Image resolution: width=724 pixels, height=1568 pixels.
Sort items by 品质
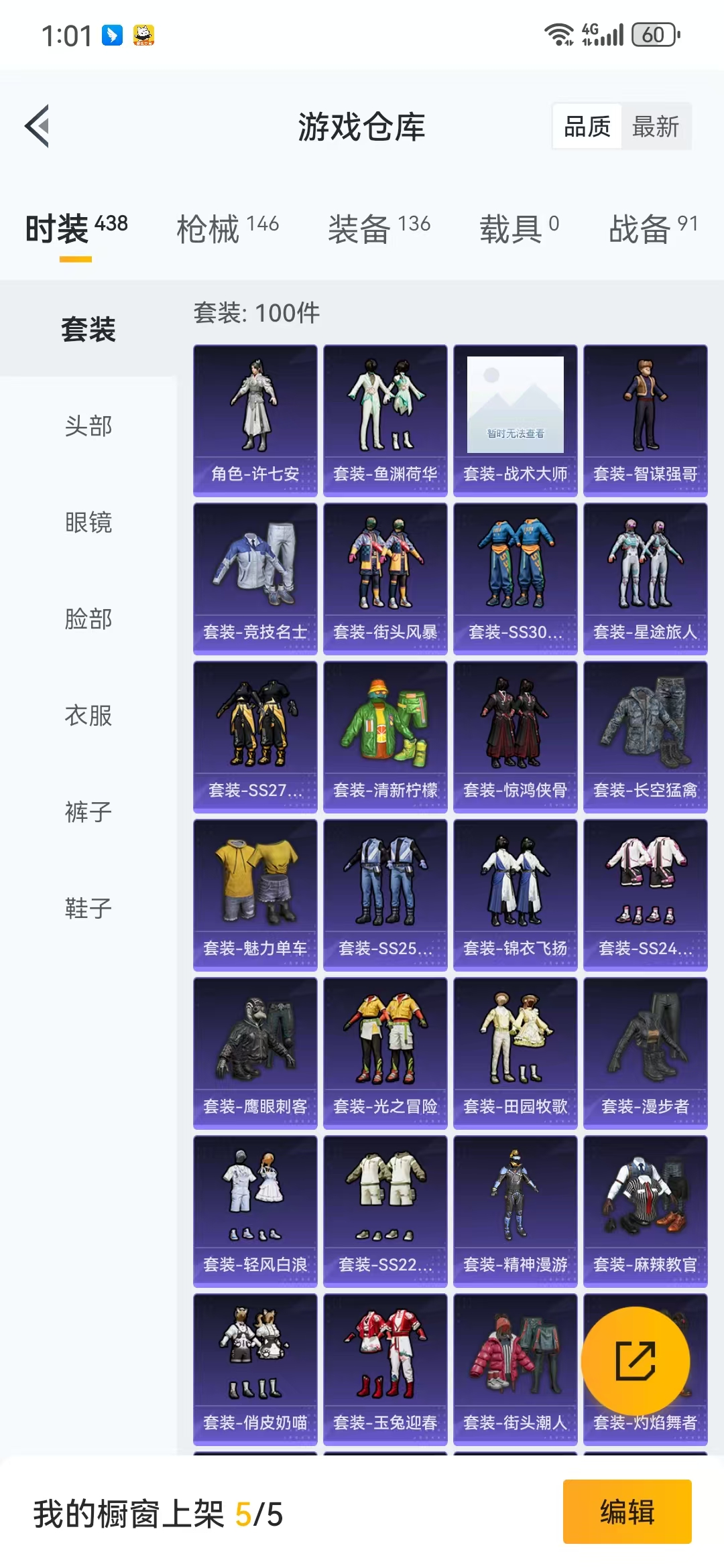587,126
